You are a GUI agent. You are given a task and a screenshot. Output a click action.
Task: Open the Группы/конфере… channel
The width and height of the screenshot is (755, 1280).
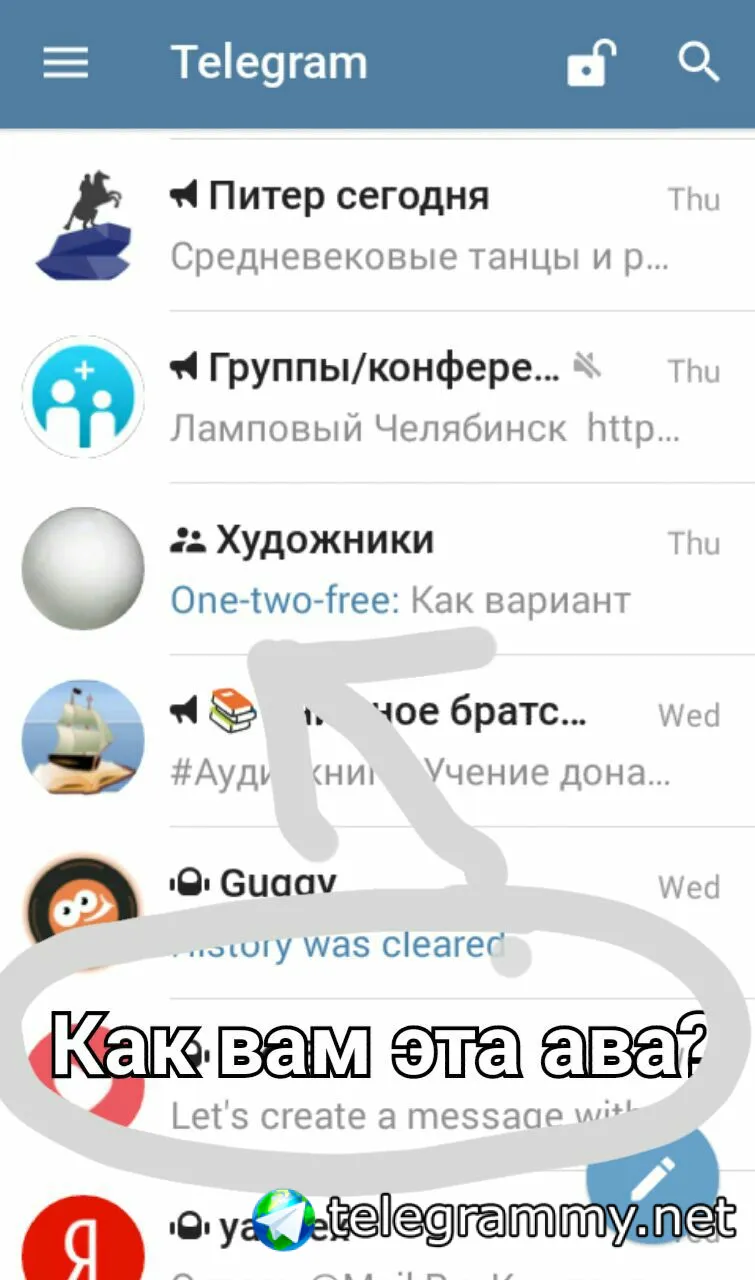point(400,398)
